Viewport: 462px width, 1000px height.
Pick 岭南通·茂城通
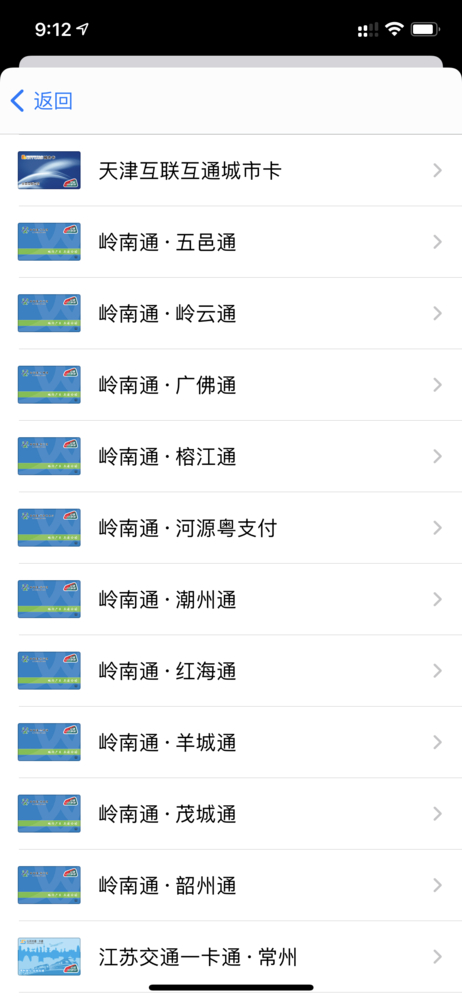click(x=231, y=813)
